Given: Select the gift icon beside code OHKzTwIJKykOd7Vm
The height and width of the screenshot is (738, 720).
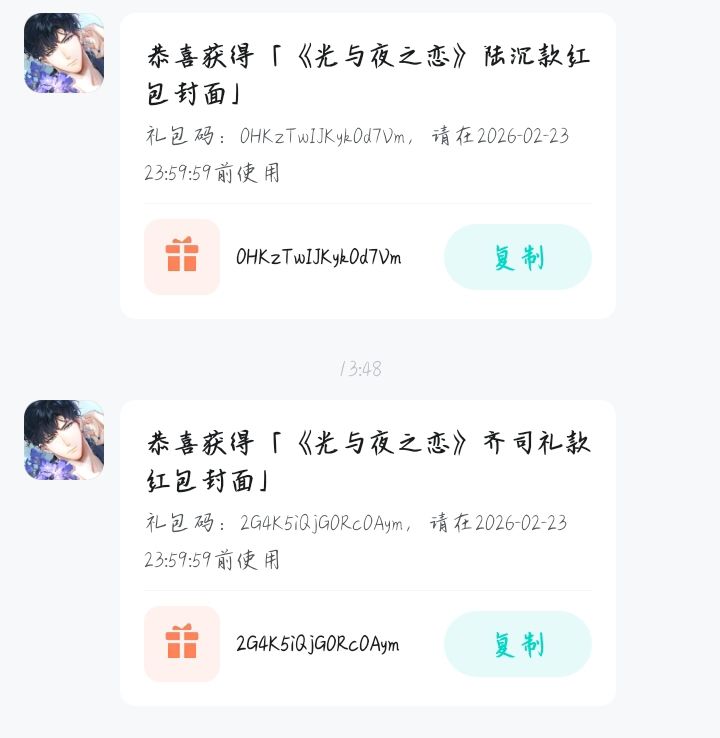Looking at the screenshot, I should tap(181, 257).
